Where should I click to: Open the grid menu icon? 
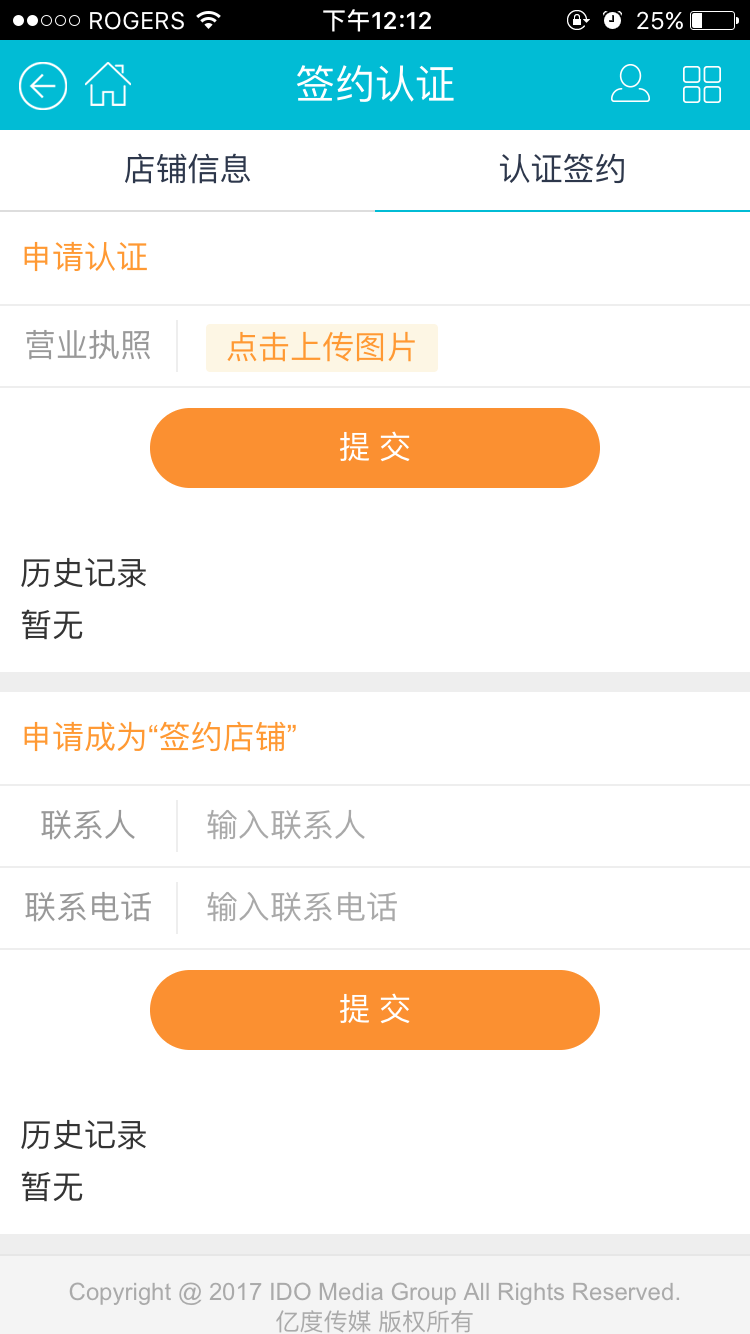pos(702,85)
